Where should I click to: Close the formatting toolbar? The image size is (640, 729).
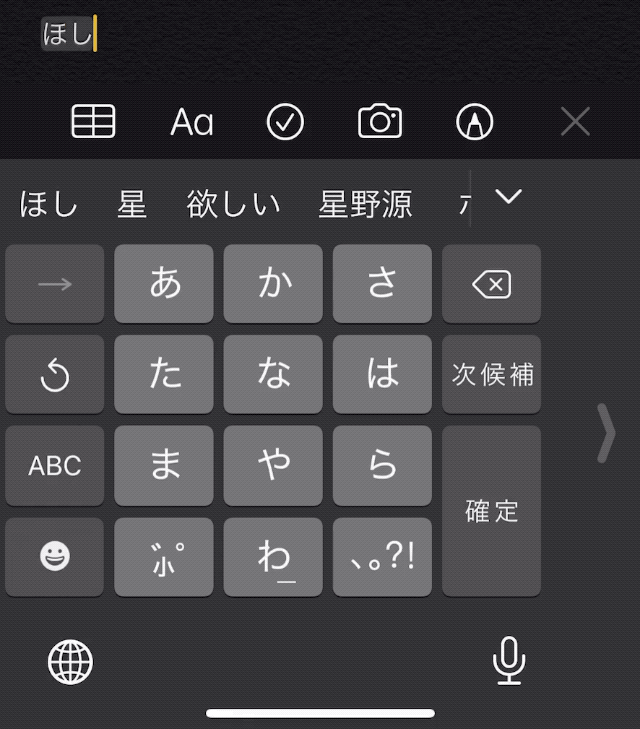[x=575, y=122]
